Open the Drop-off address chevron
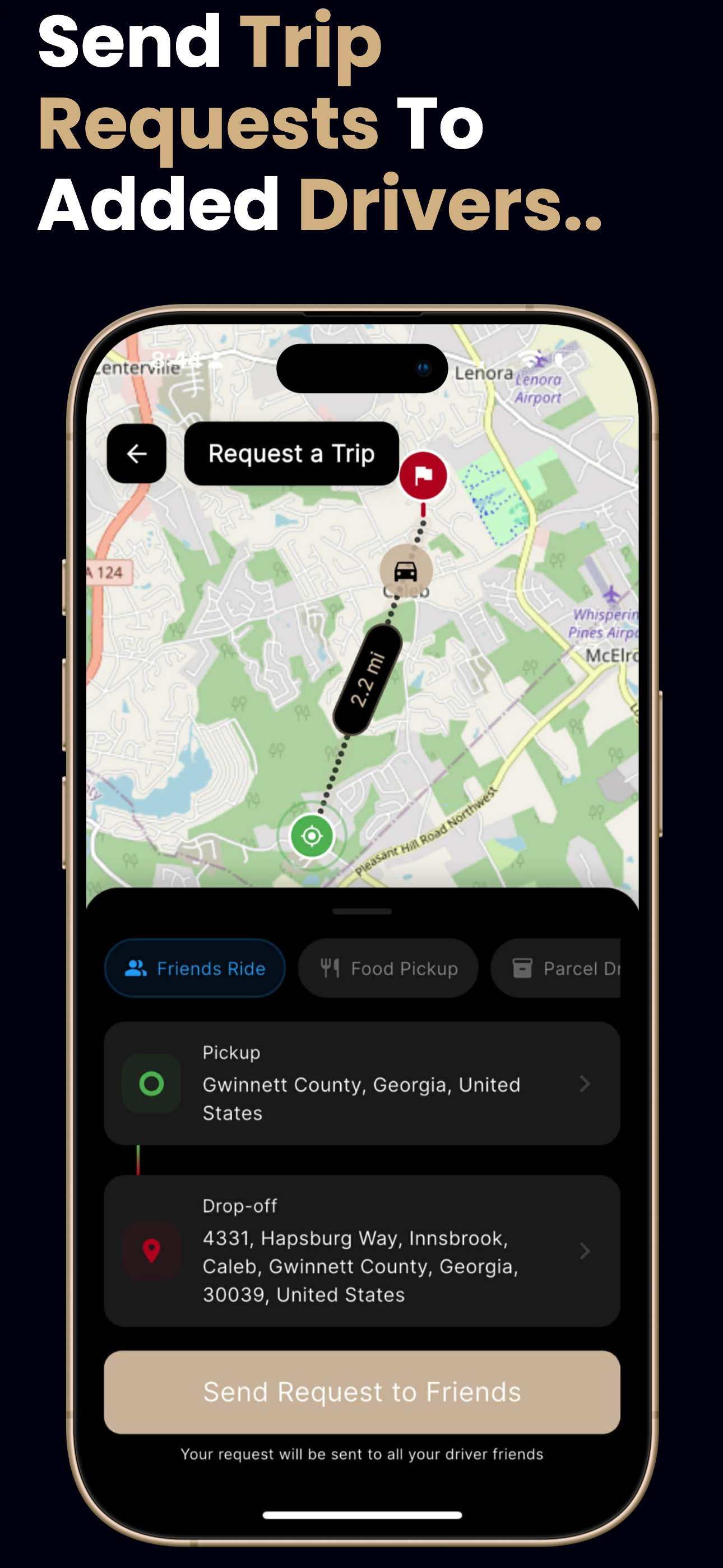 [585, 1252]
